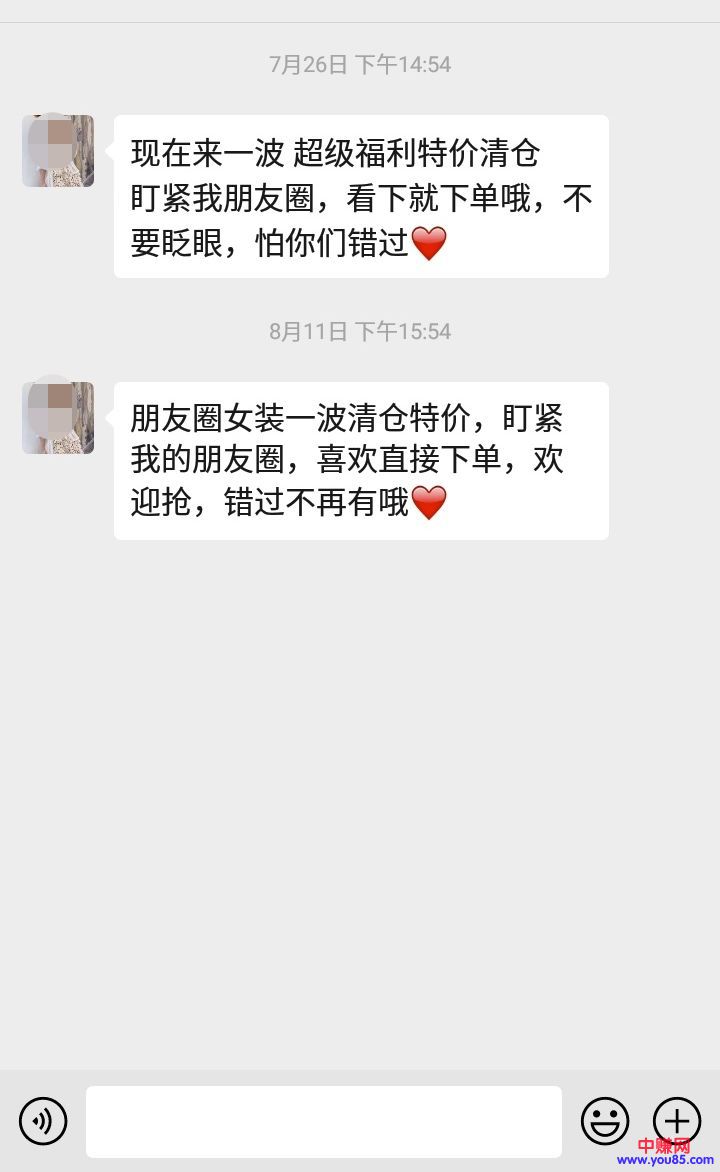Screen dimensions: 720x1172
Task: Open the emoji sticker panel
Action: (x=605, y=1121)
